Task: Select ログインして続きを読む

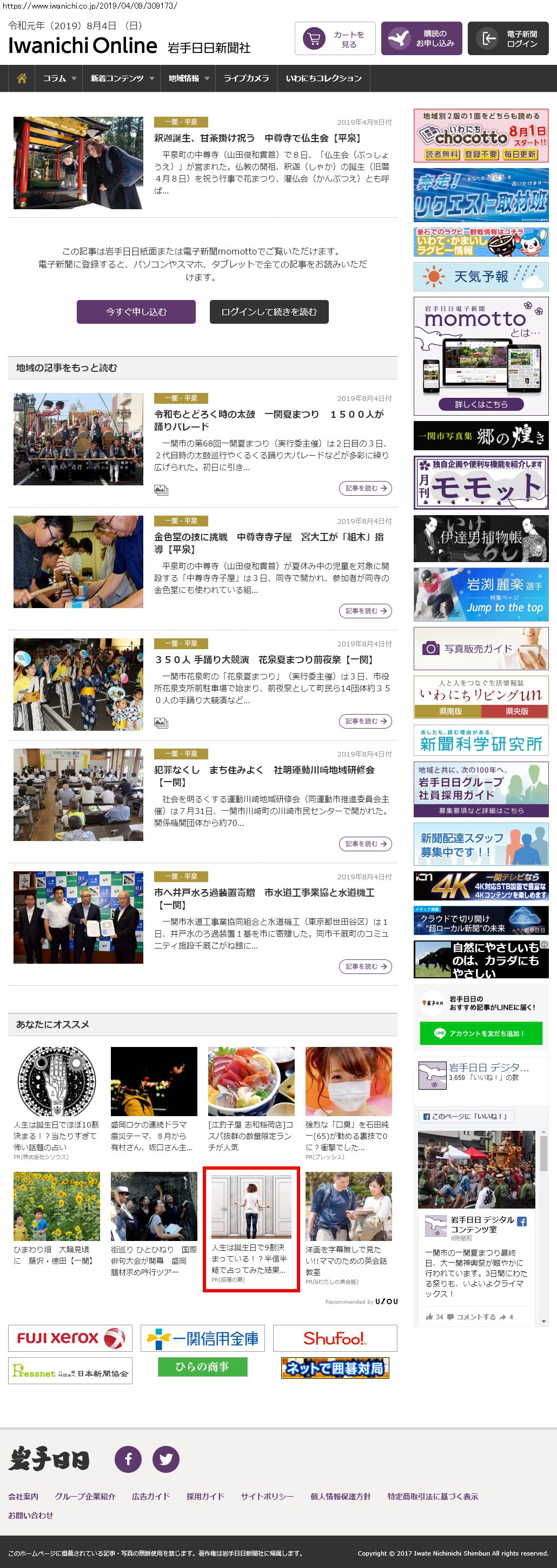Action: (x=269, y=312)
